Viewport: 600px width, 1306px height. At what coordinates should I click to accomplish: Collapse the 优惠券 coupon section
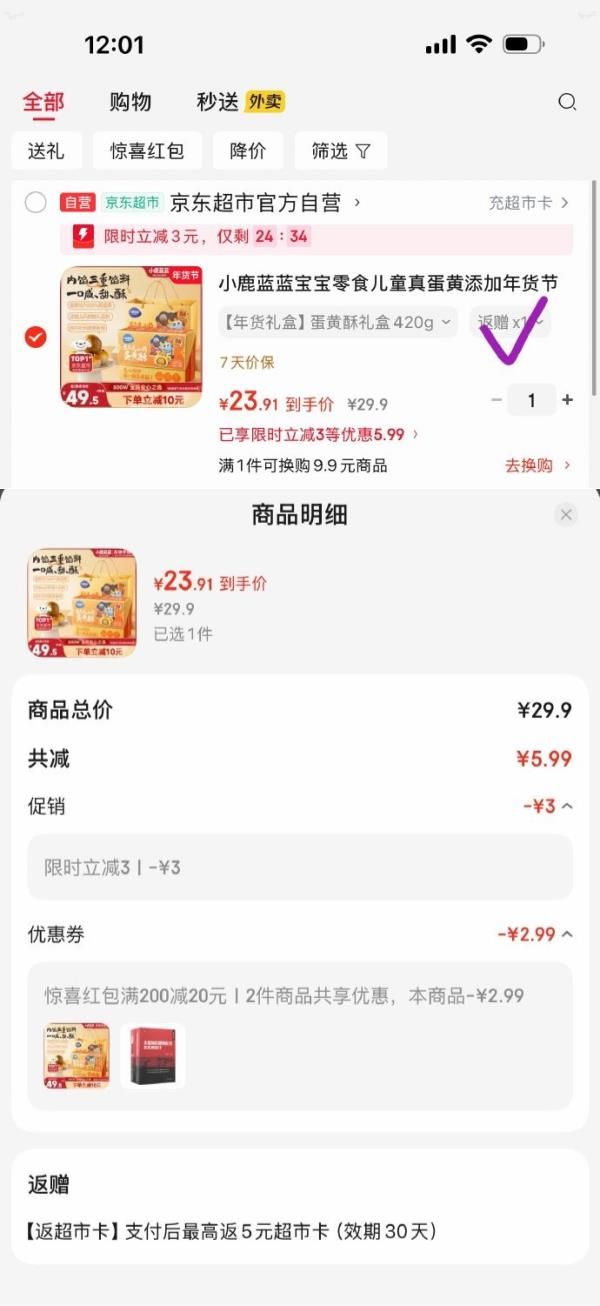(535, 934)
